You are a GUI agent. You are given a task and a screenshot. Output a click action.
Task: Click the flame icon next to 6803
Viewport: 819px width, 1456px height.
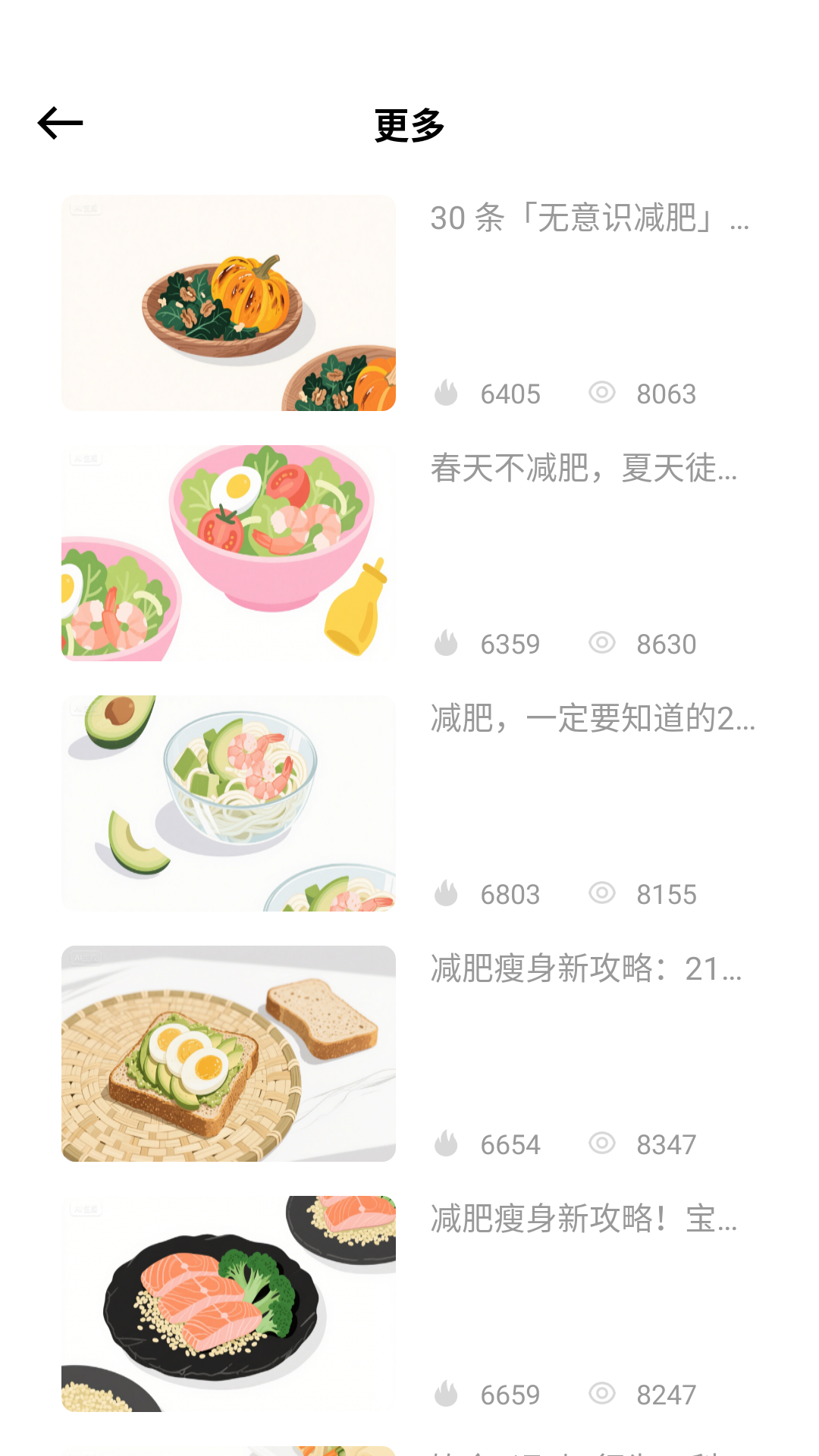click(448, 894)
